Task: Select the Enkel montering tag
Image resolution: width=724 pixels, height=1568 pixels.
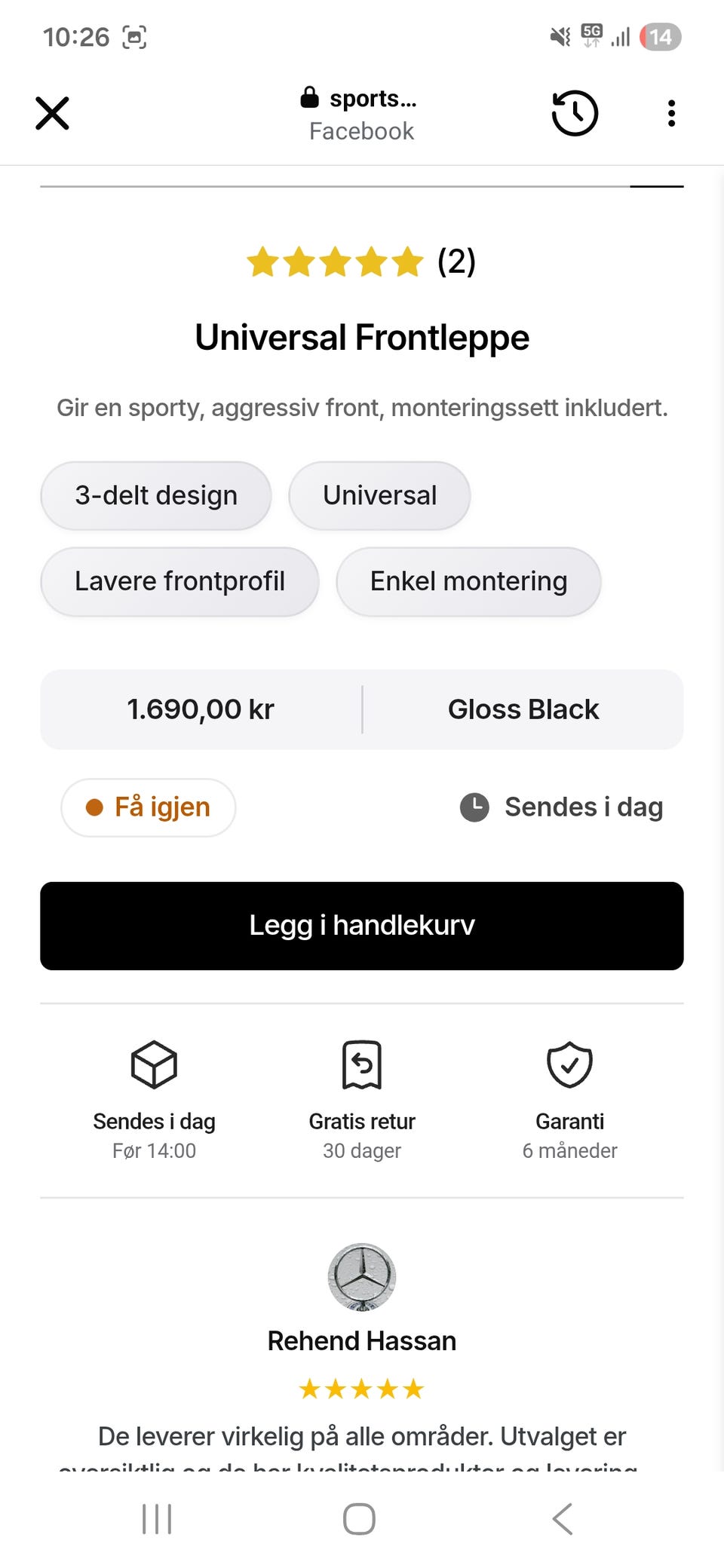Action: pos(468,581)
